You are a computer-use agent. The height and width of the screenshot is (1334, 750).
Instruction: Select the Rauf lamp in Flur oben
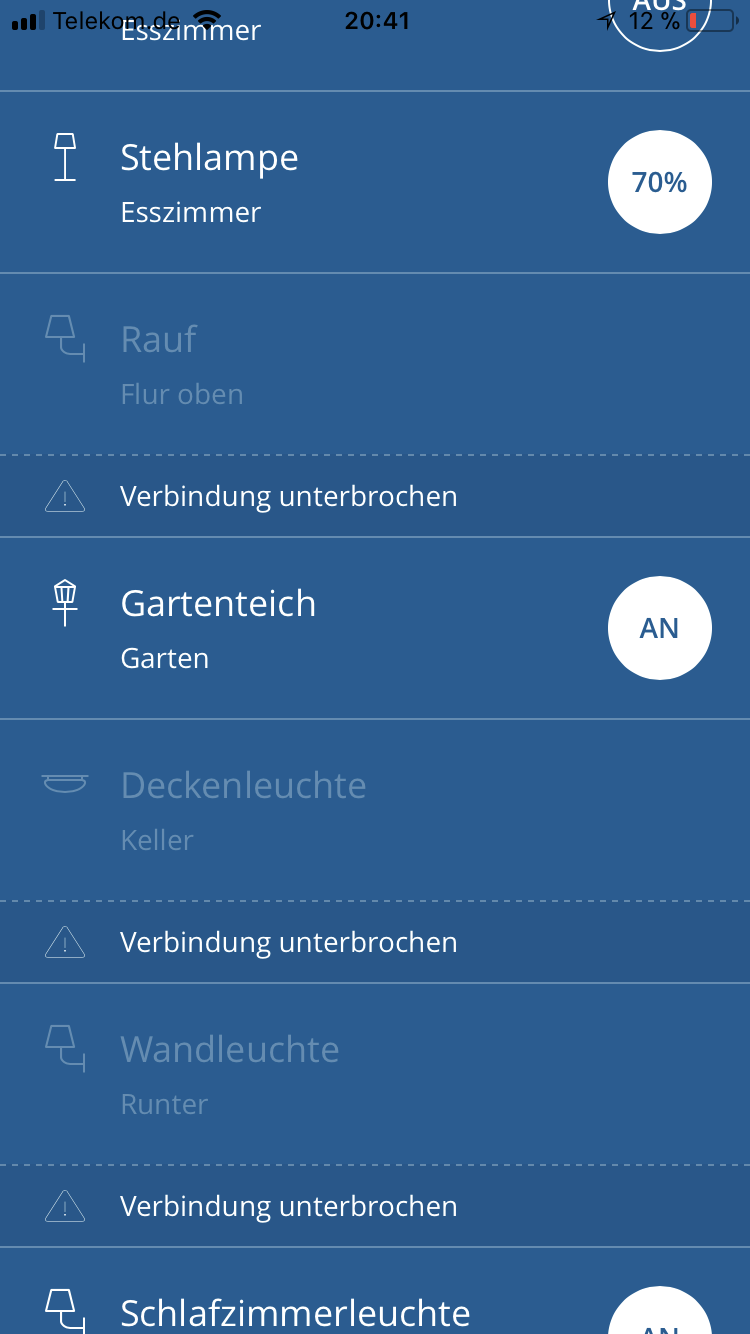300,364
